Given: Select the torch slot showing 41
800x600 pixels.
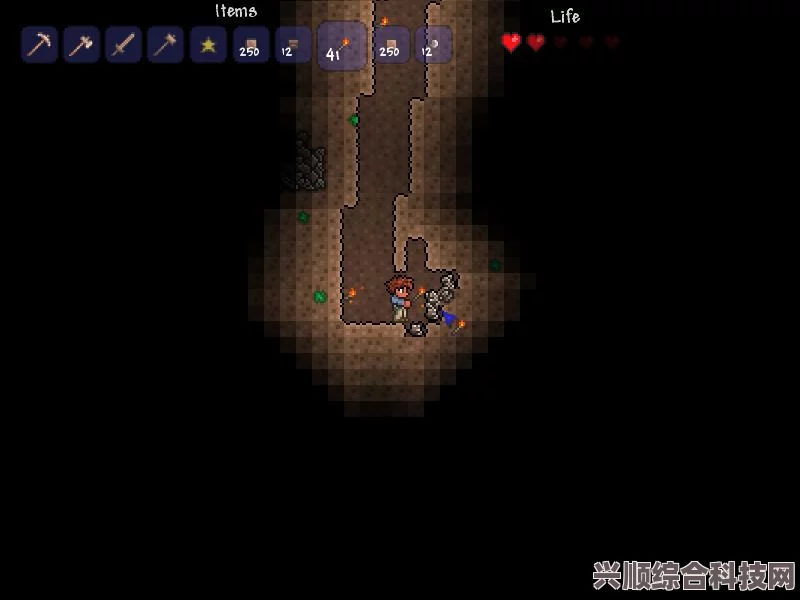Looking at the screenshot, I should pos(341,46).
